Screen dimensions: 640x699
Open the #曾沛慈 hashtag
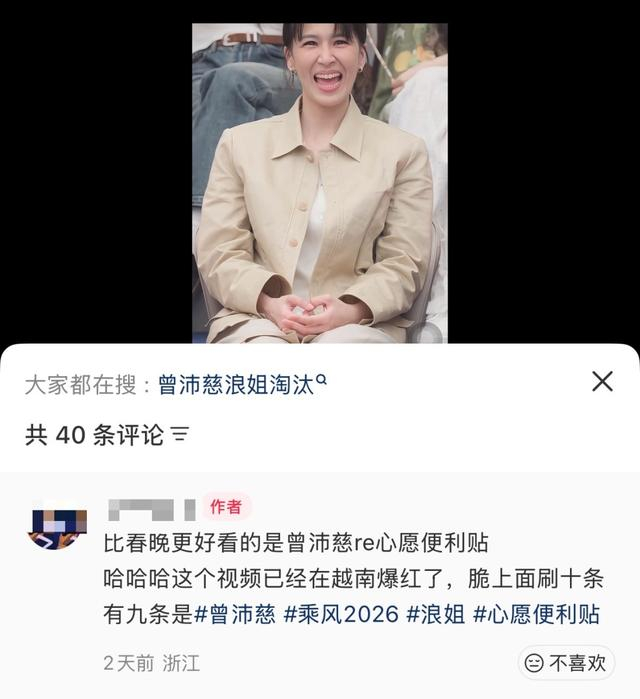click(x=235, y=614)
